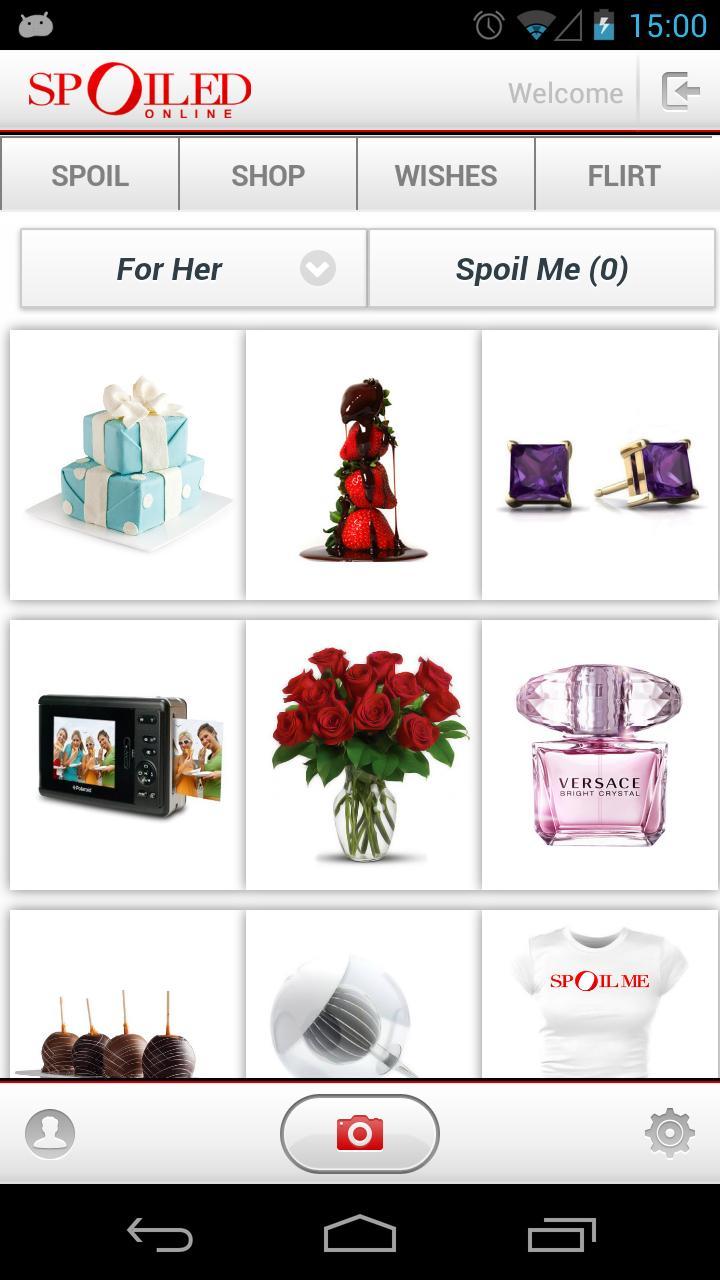
Task: Go to the FLIRT tab
Action: pyautogui.click(x=624, y=175)
